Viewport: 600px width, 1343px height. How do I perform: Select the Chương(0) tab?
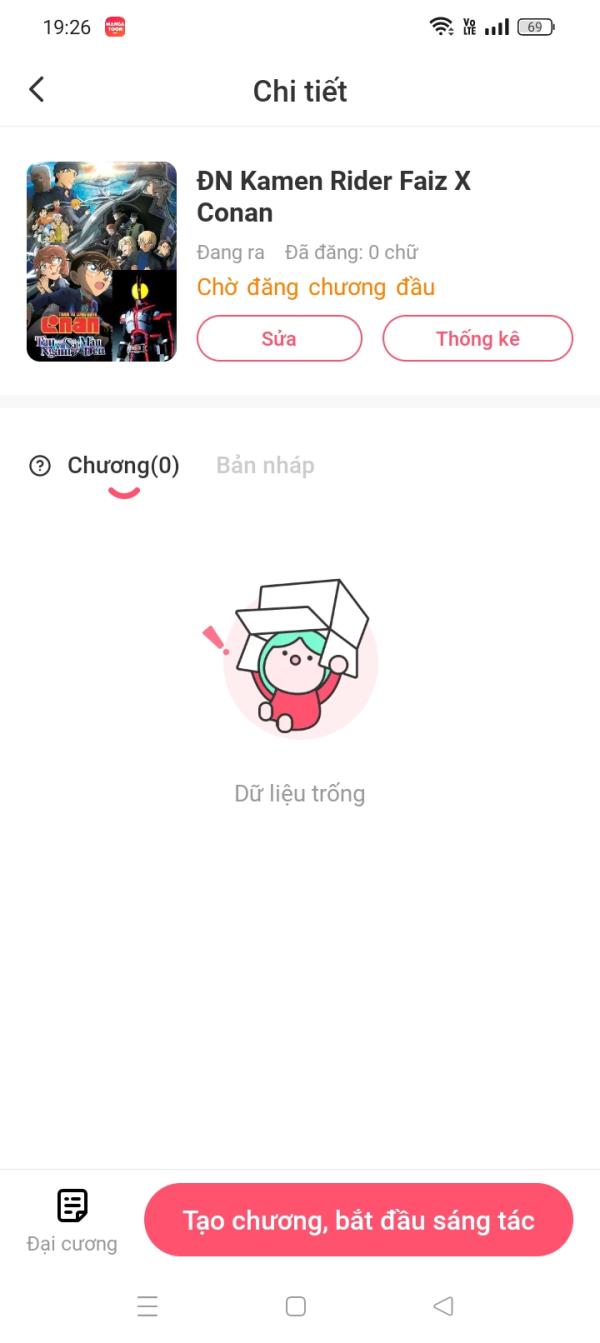point(123,465)
